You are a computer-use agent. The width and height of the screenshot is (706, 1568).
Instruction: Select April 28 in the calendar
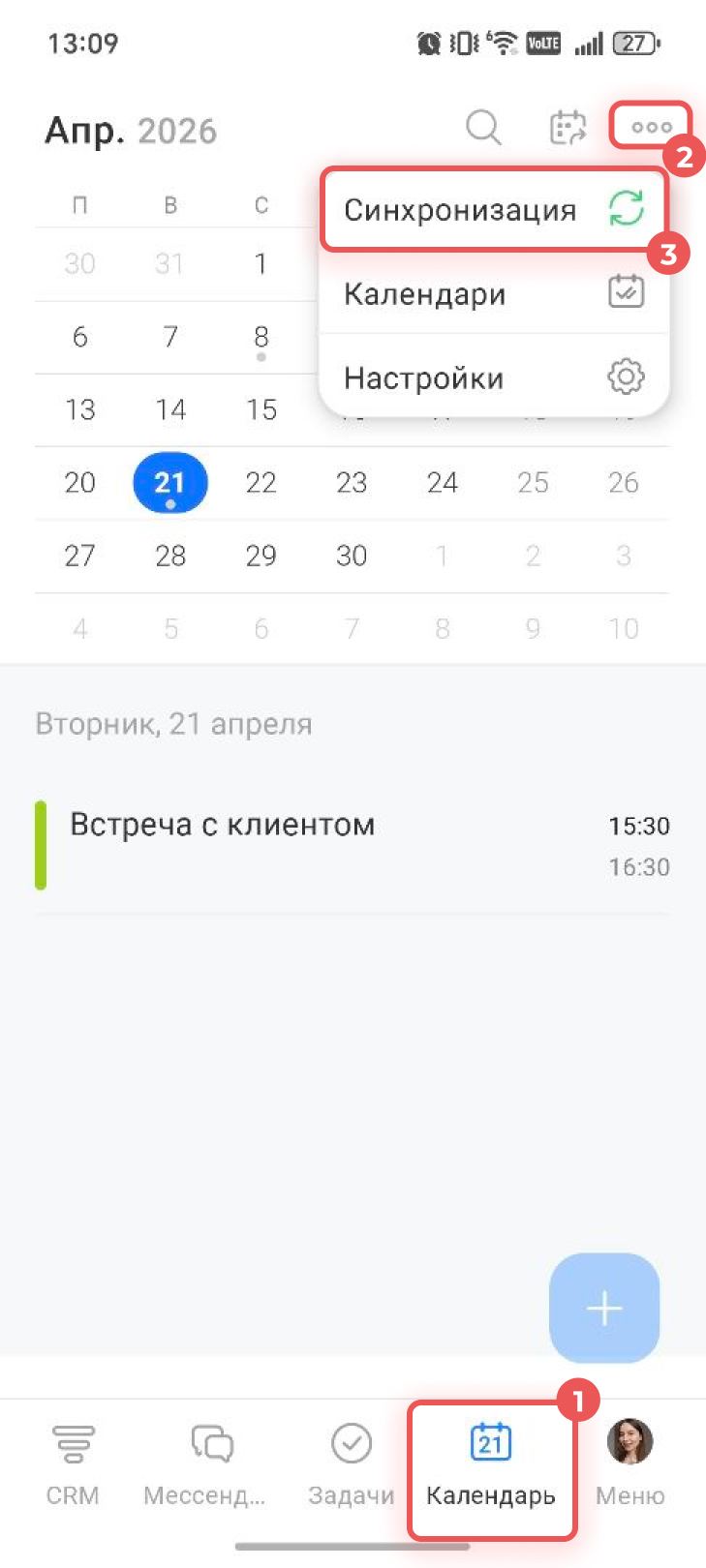coord(170,556)
